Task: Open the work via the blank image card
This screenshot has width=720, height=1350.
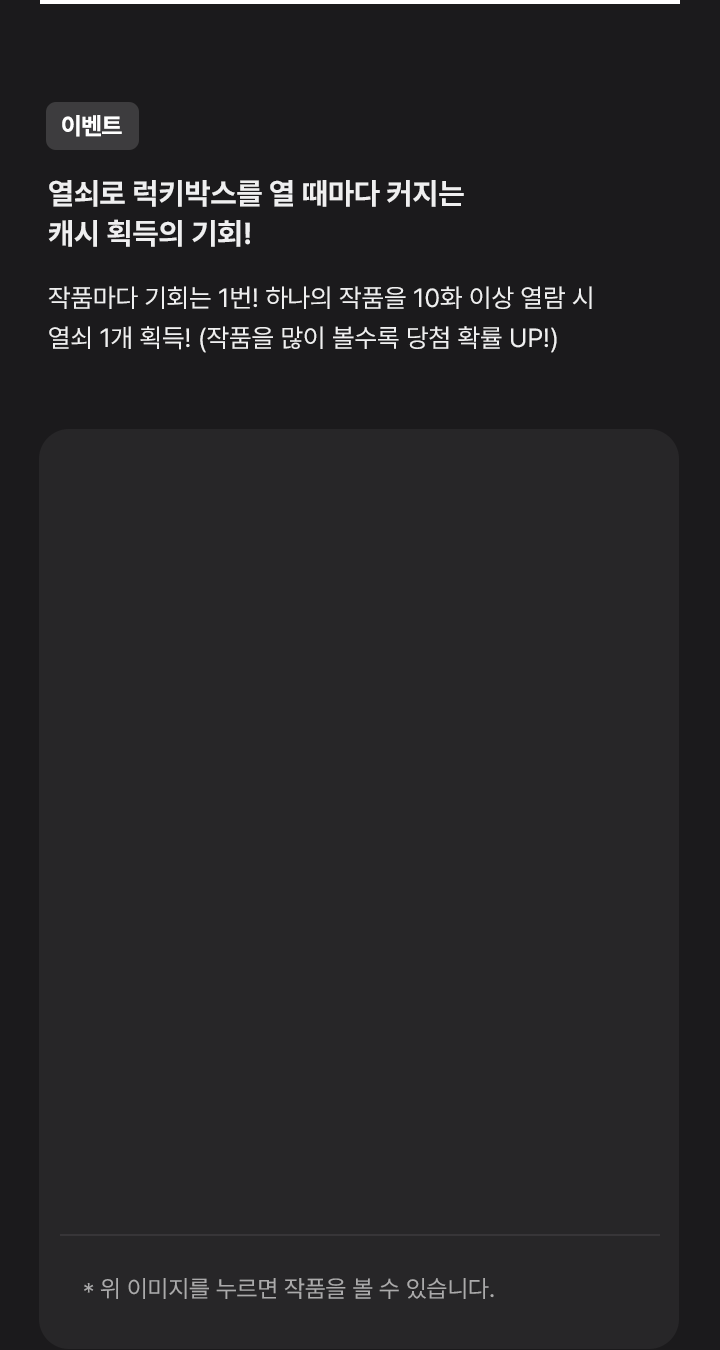Action: click(x=359, y=830)
